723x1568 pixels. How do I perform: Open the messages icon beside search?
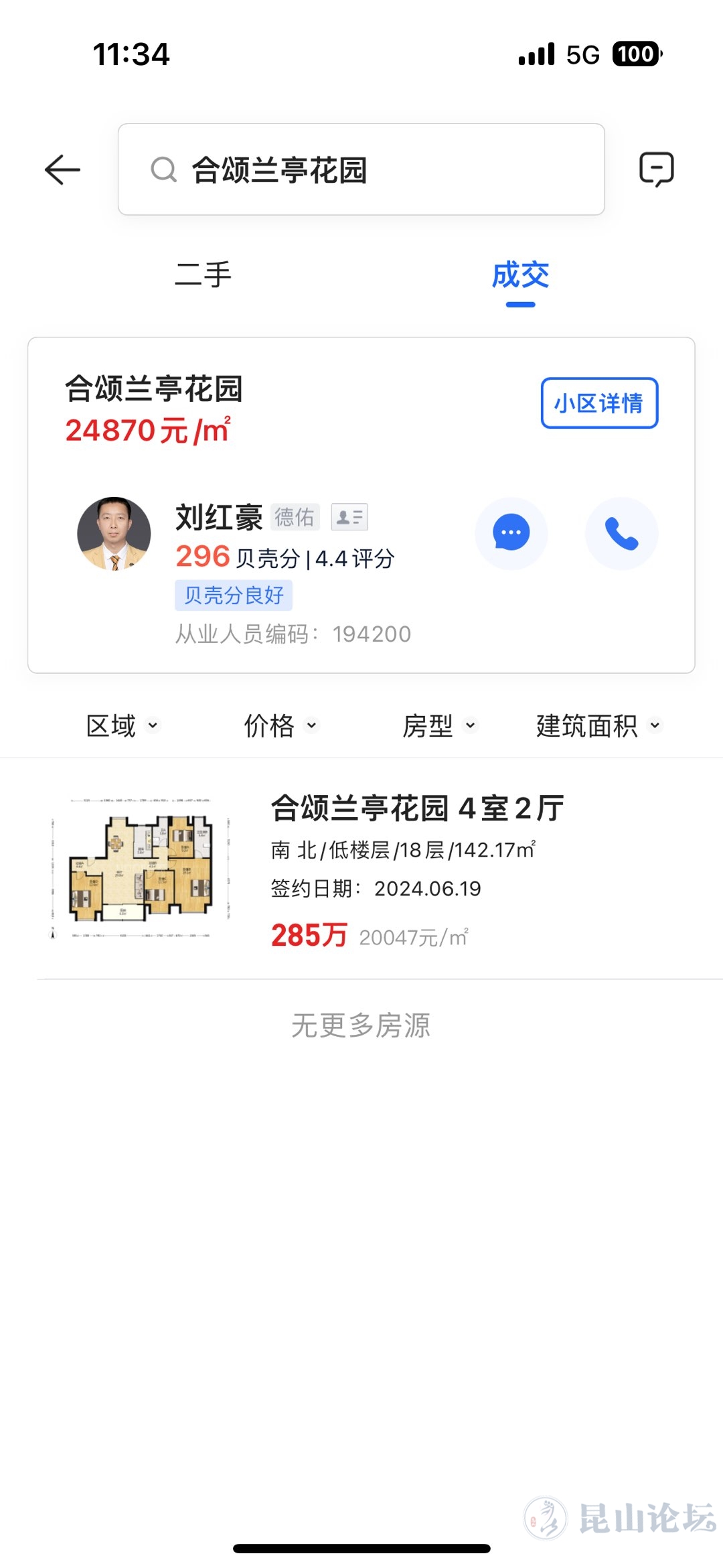click(x=656, y=169)
